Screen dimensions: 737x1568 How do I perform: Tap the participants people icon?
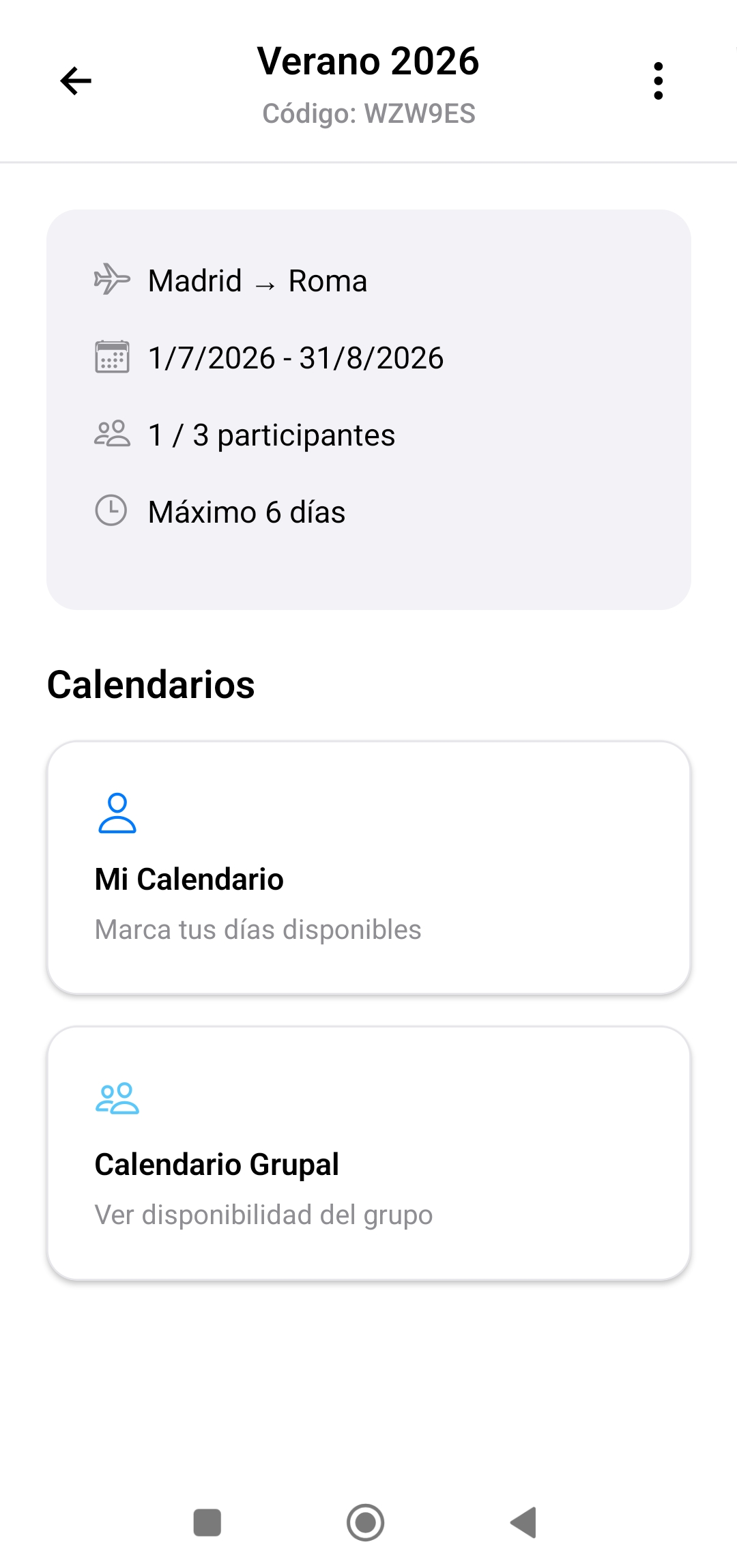click(x=112, y=434)
